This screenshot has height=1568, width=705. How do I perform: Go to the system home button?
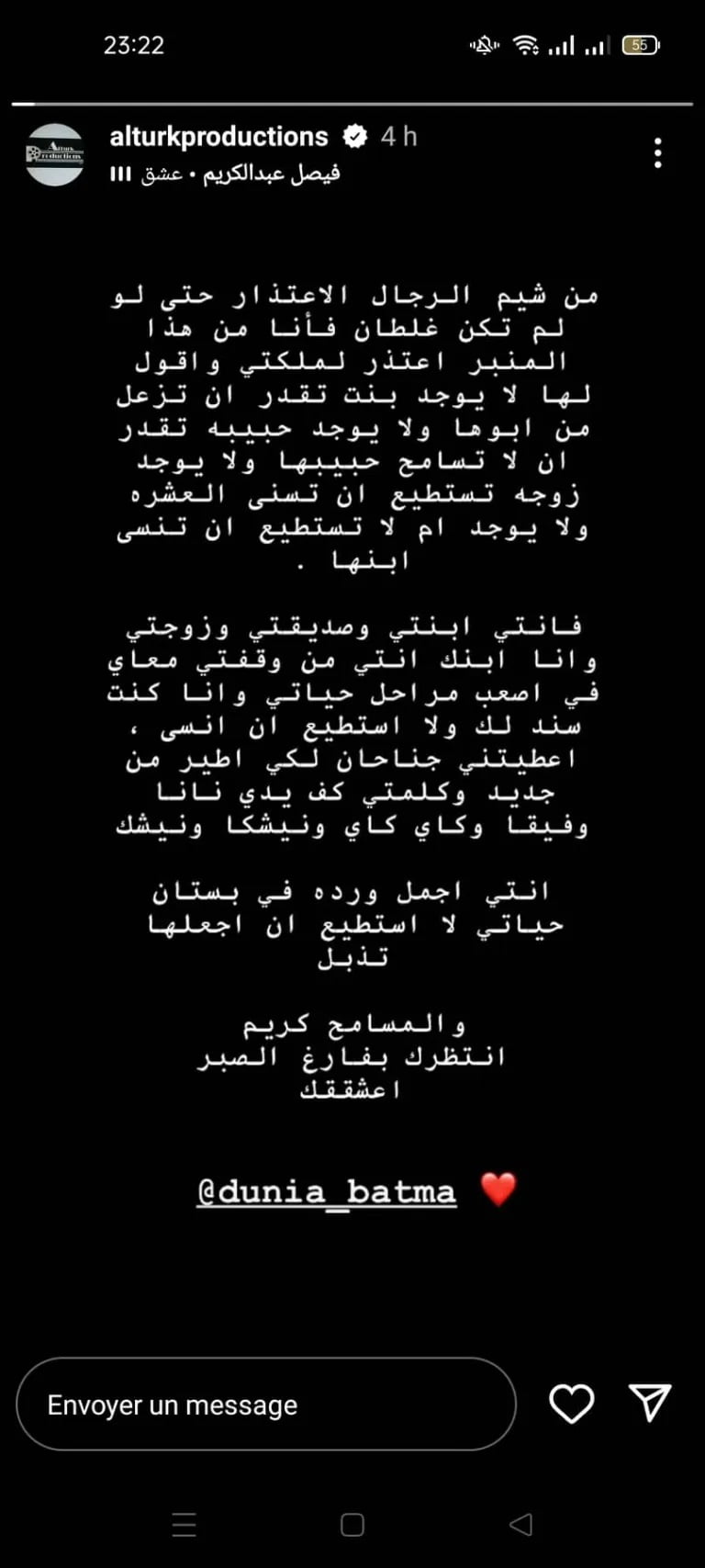pos(352,1525)
